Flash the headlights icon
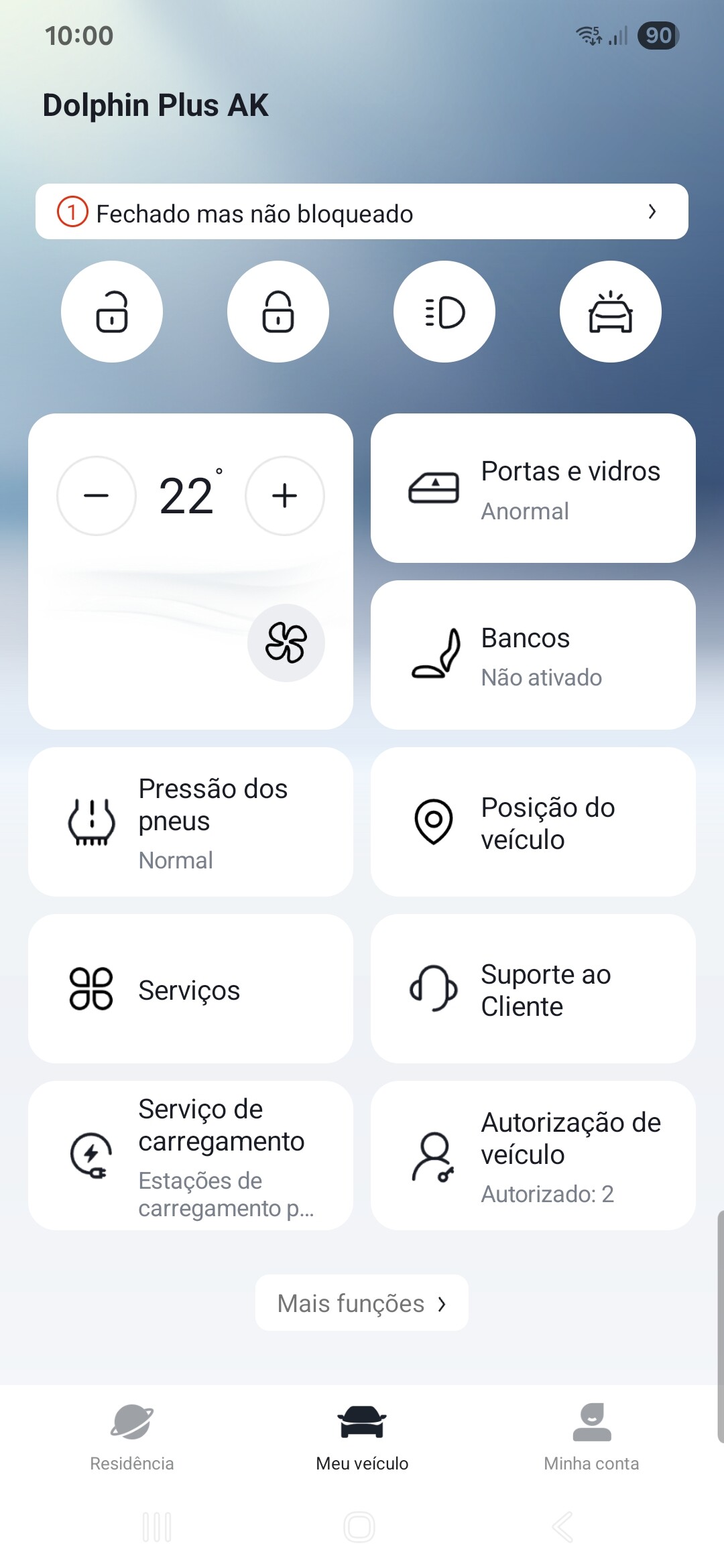 point(444,312)
